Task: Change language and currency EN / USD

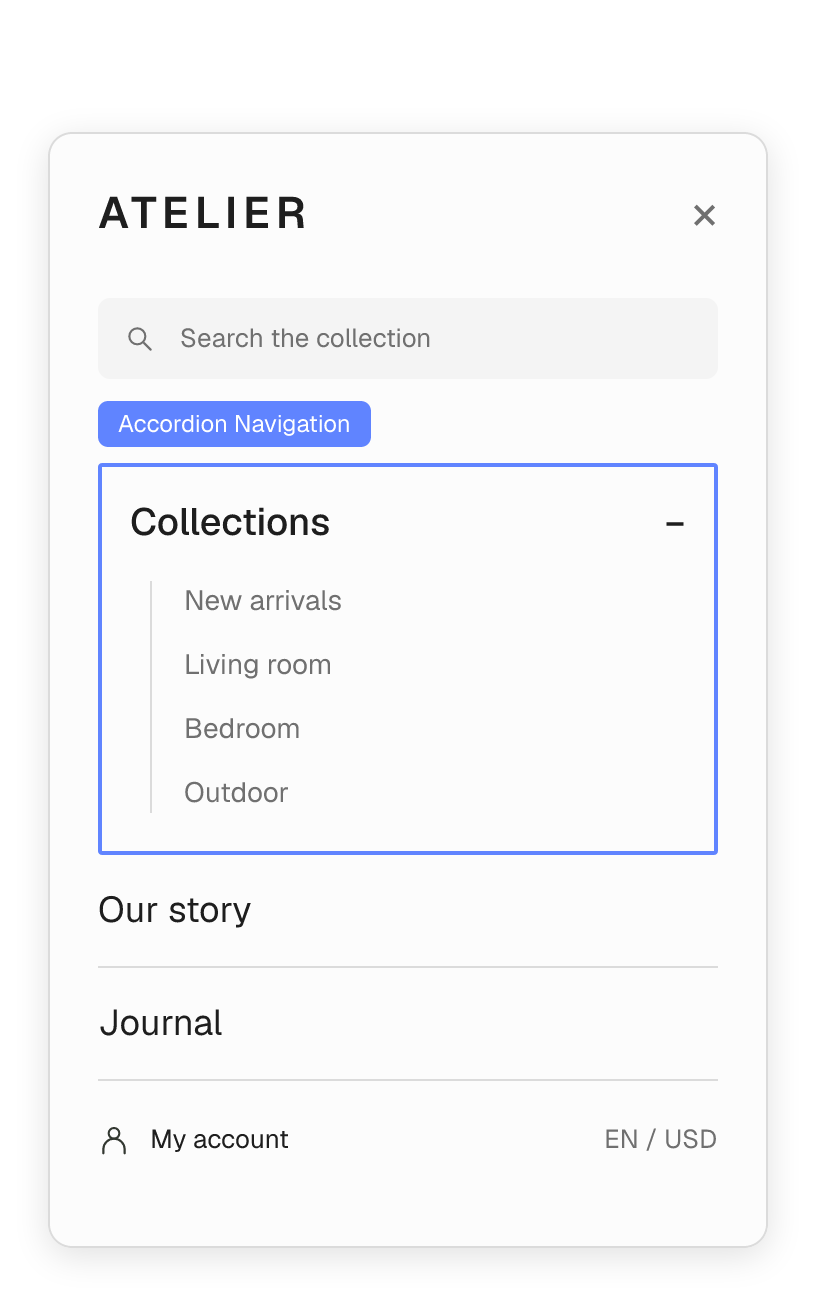Action: coord(661,1139)
